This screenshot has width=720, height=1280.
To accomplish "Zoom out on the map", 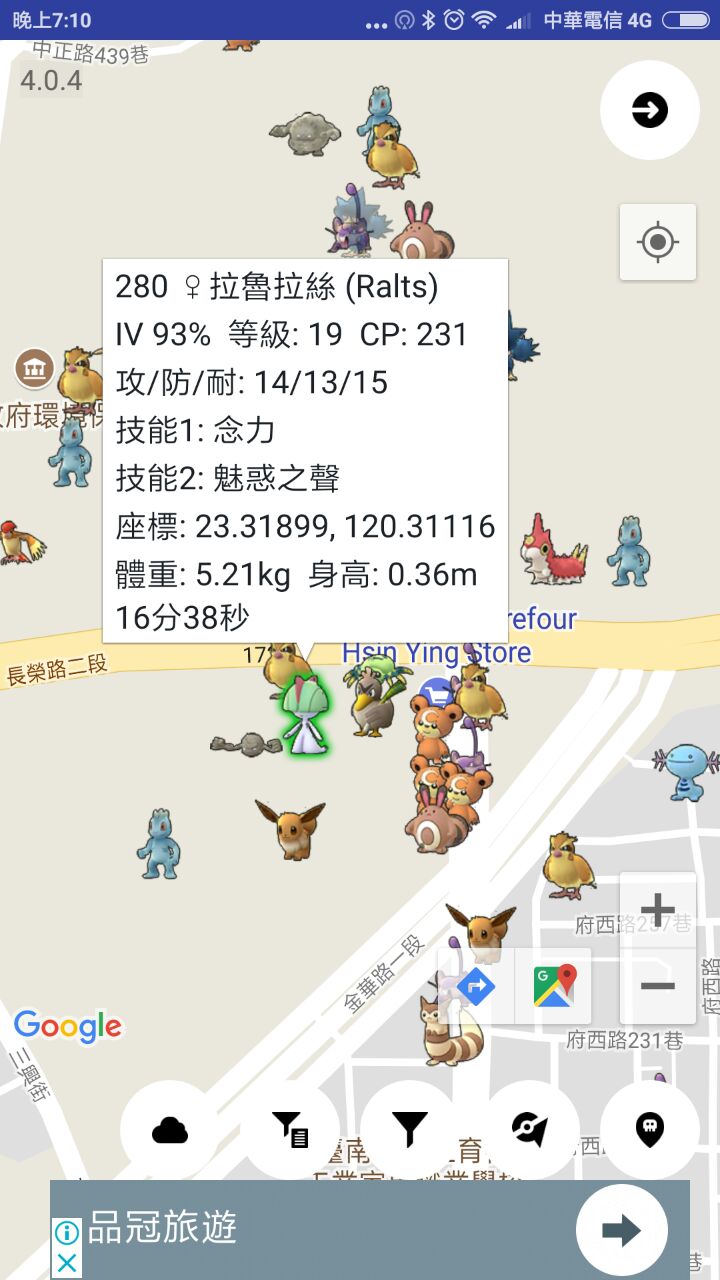I will pos(657,986).
